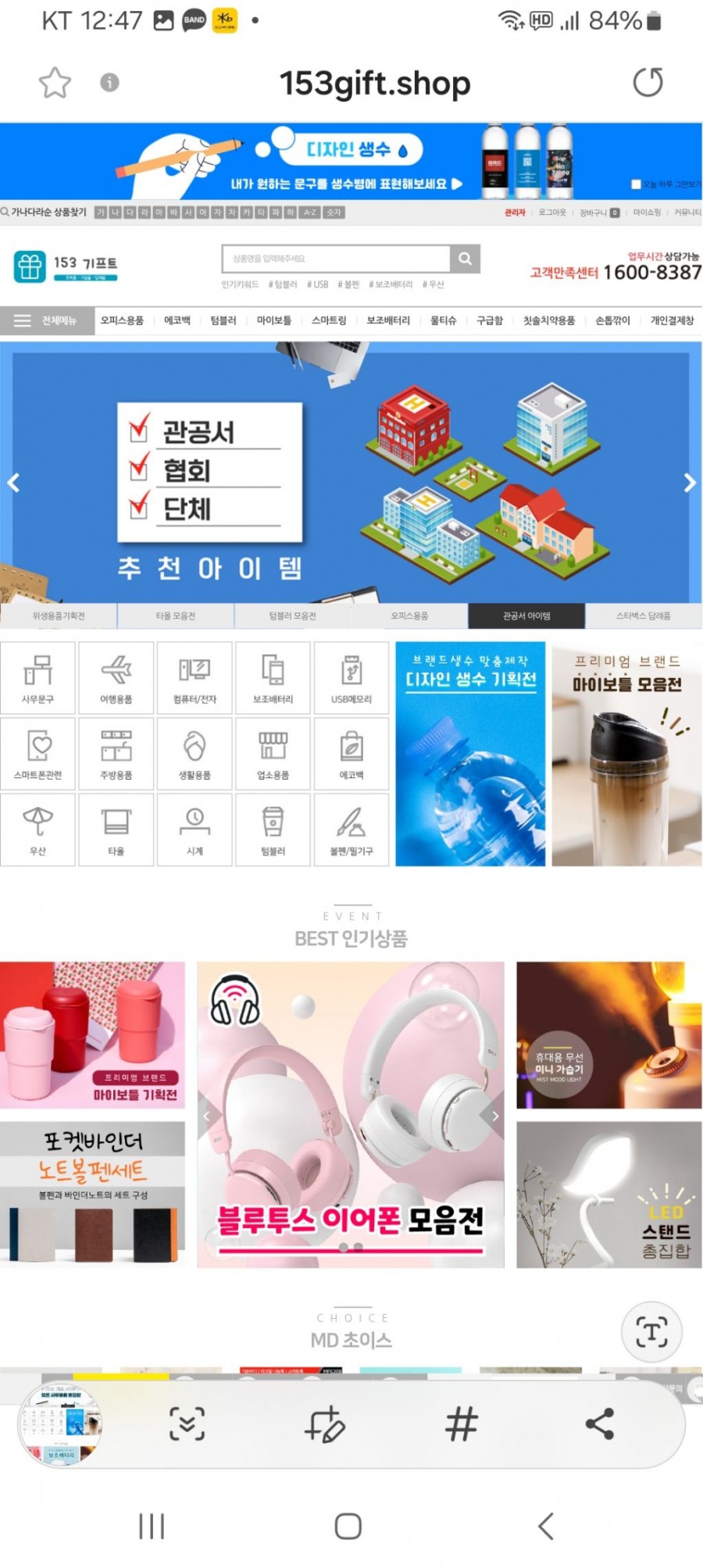Go to the 텀블러 category in the menu bar

(223, 320)
